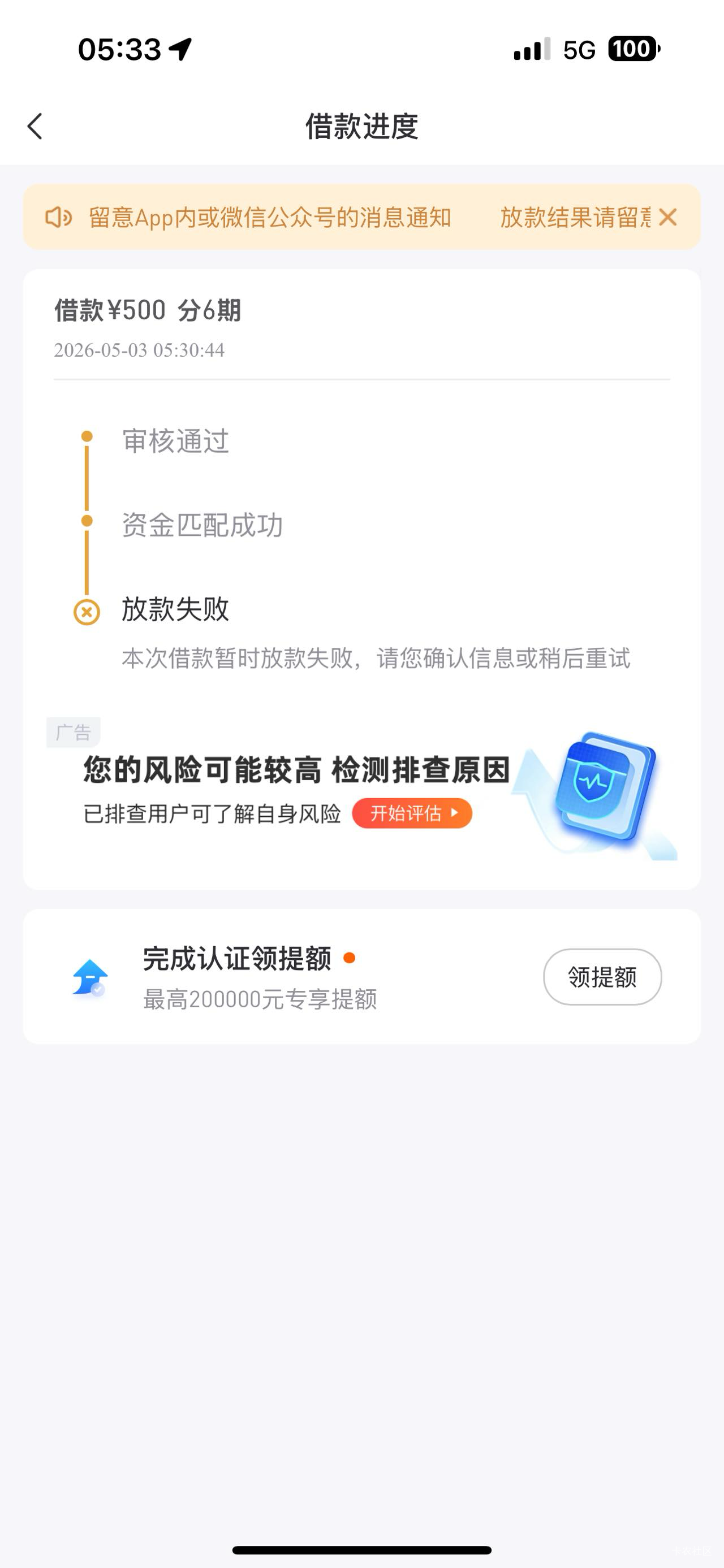Tap the 领提额 button
724x1568 pixels.
[602, 976]
